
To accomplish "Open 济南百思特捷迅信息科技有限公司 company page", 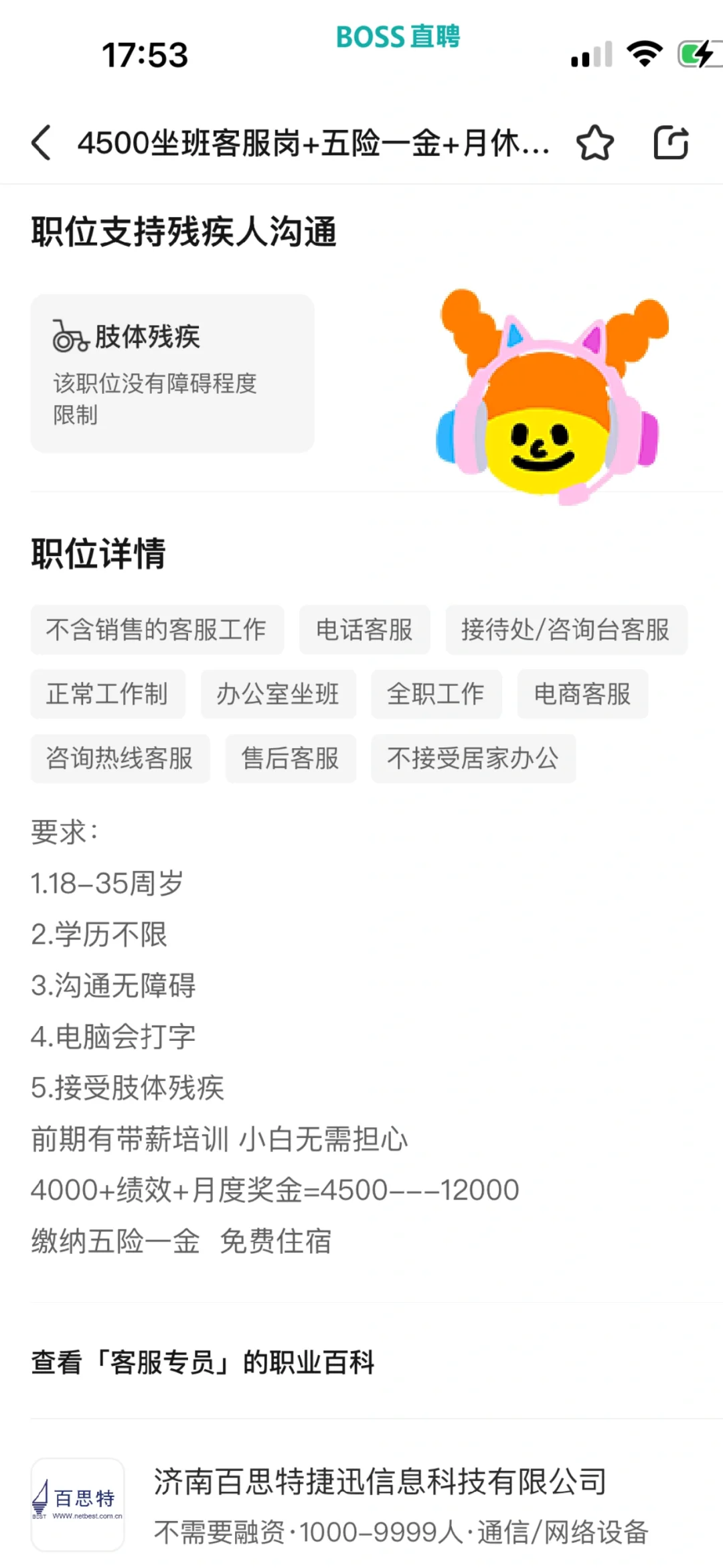I will click(x=379, y=1481).
